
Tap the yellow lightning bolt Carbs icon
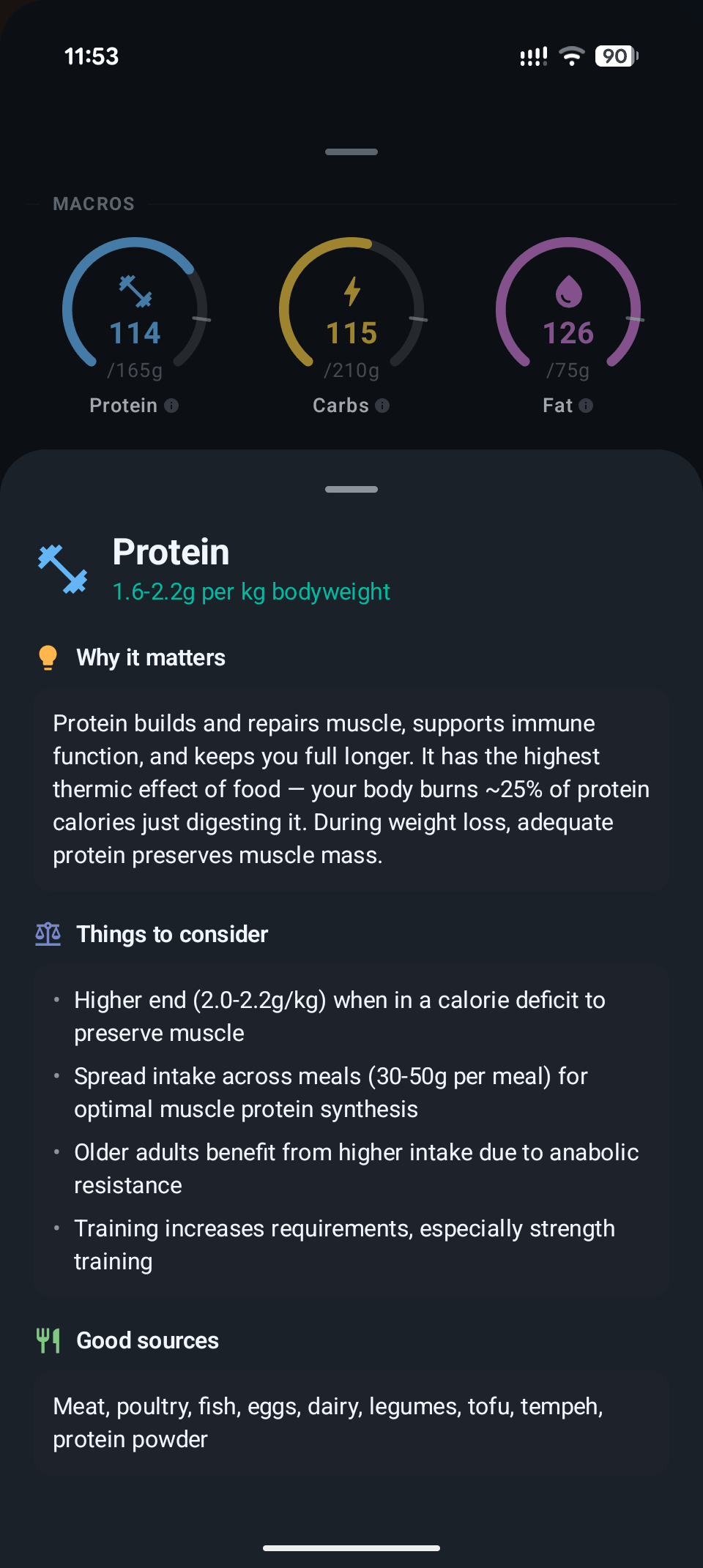click(x=351, y=291)
